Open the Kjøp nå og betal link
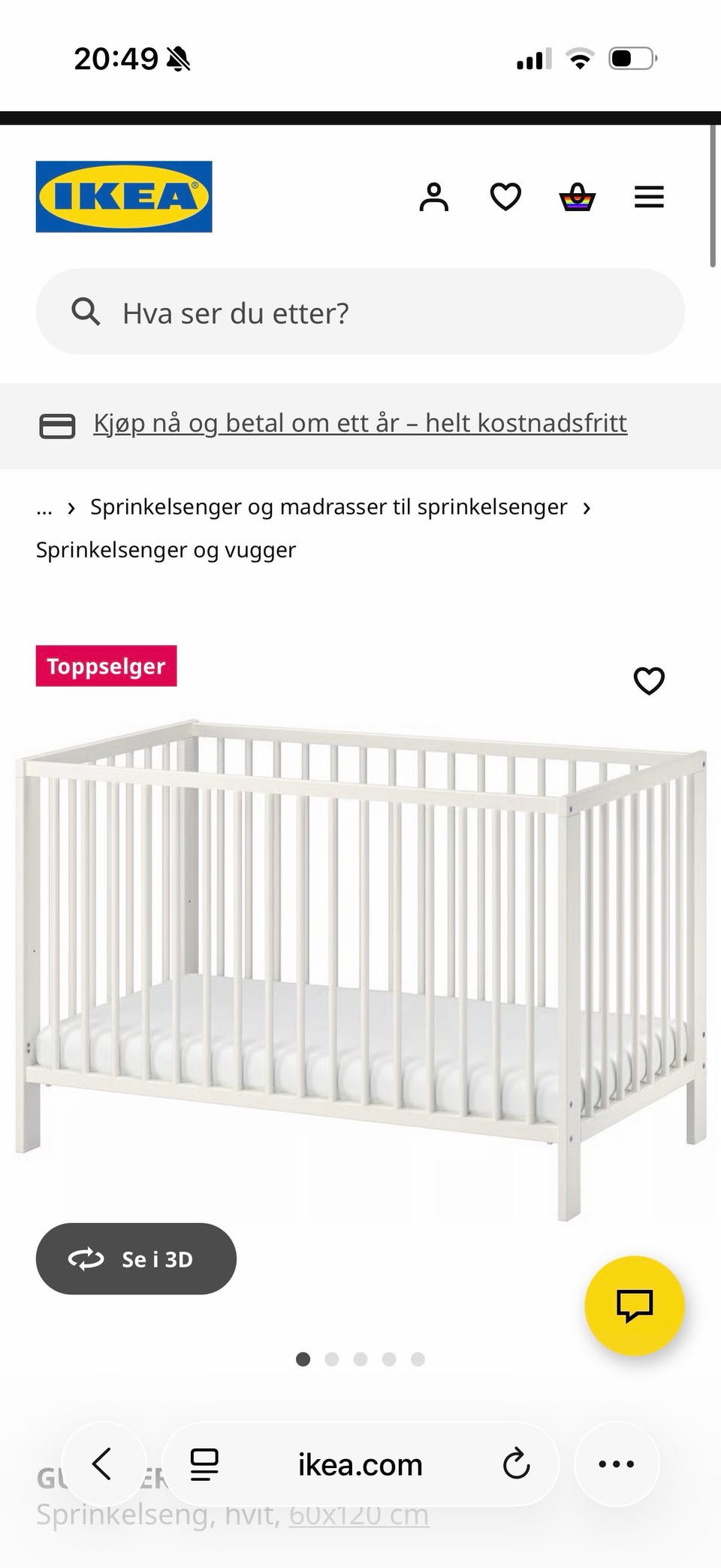This screenshot has height=1568, width=721. pos(359,422)
